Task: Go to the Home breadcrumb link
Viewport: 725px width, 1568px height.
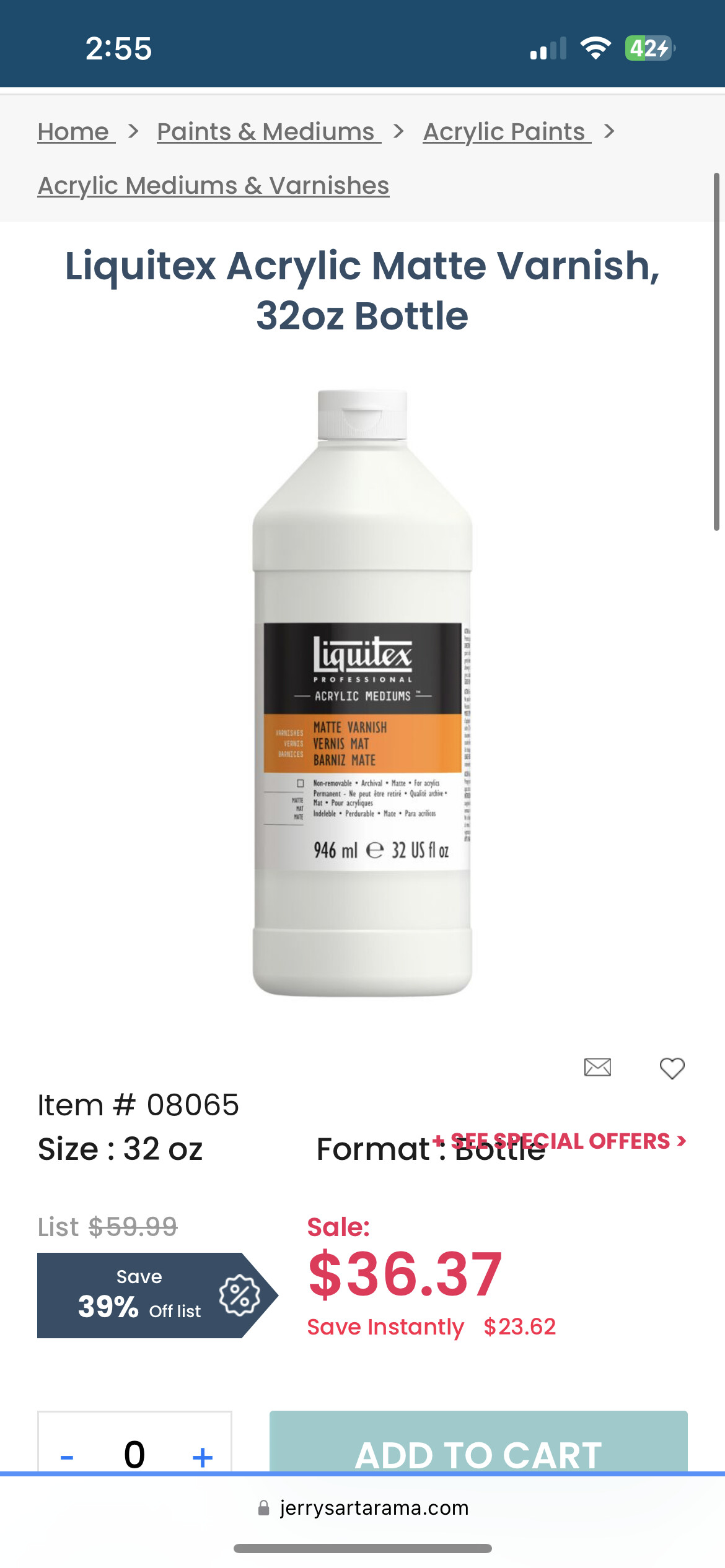Action: point(76,132)
